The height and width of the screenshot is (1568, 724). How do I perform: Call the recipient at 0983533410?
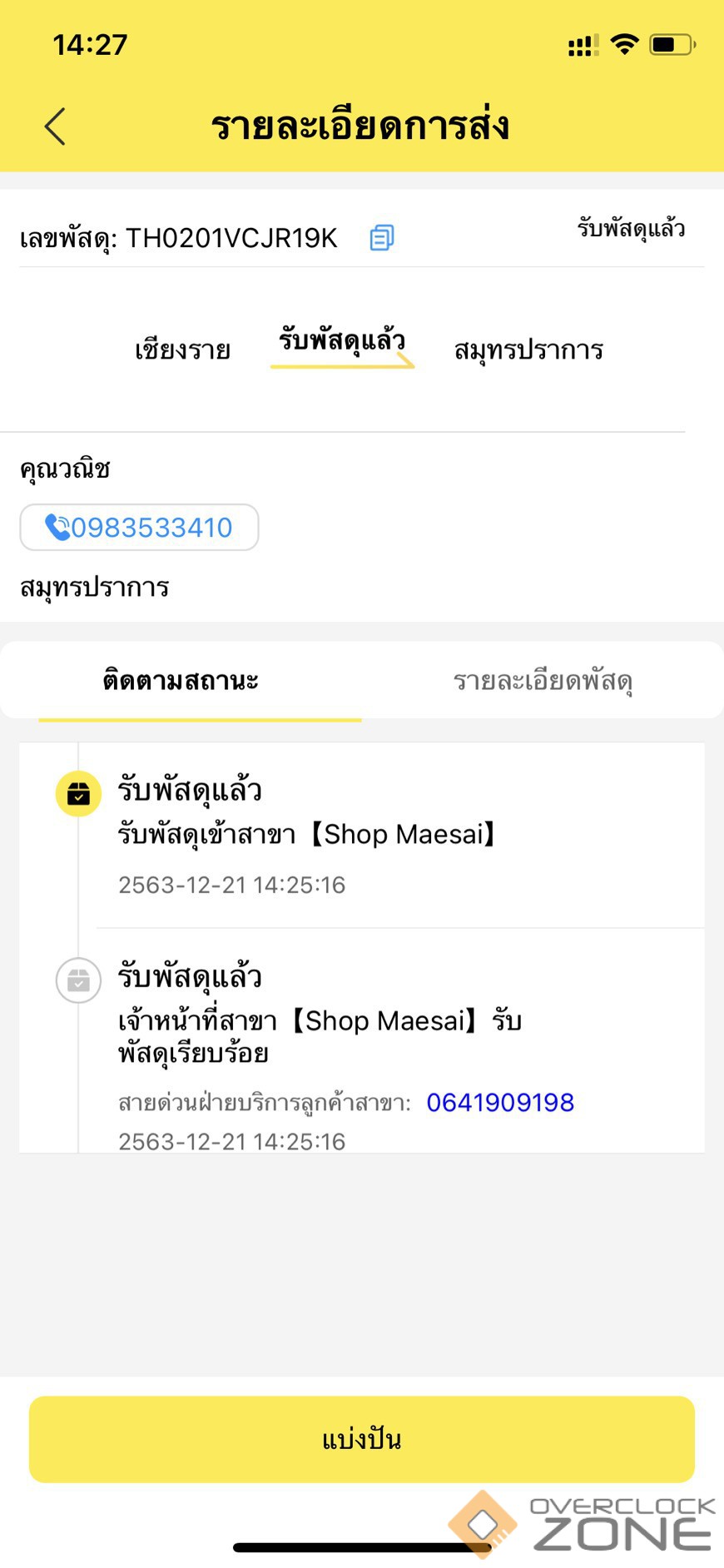tap(139, 528)
